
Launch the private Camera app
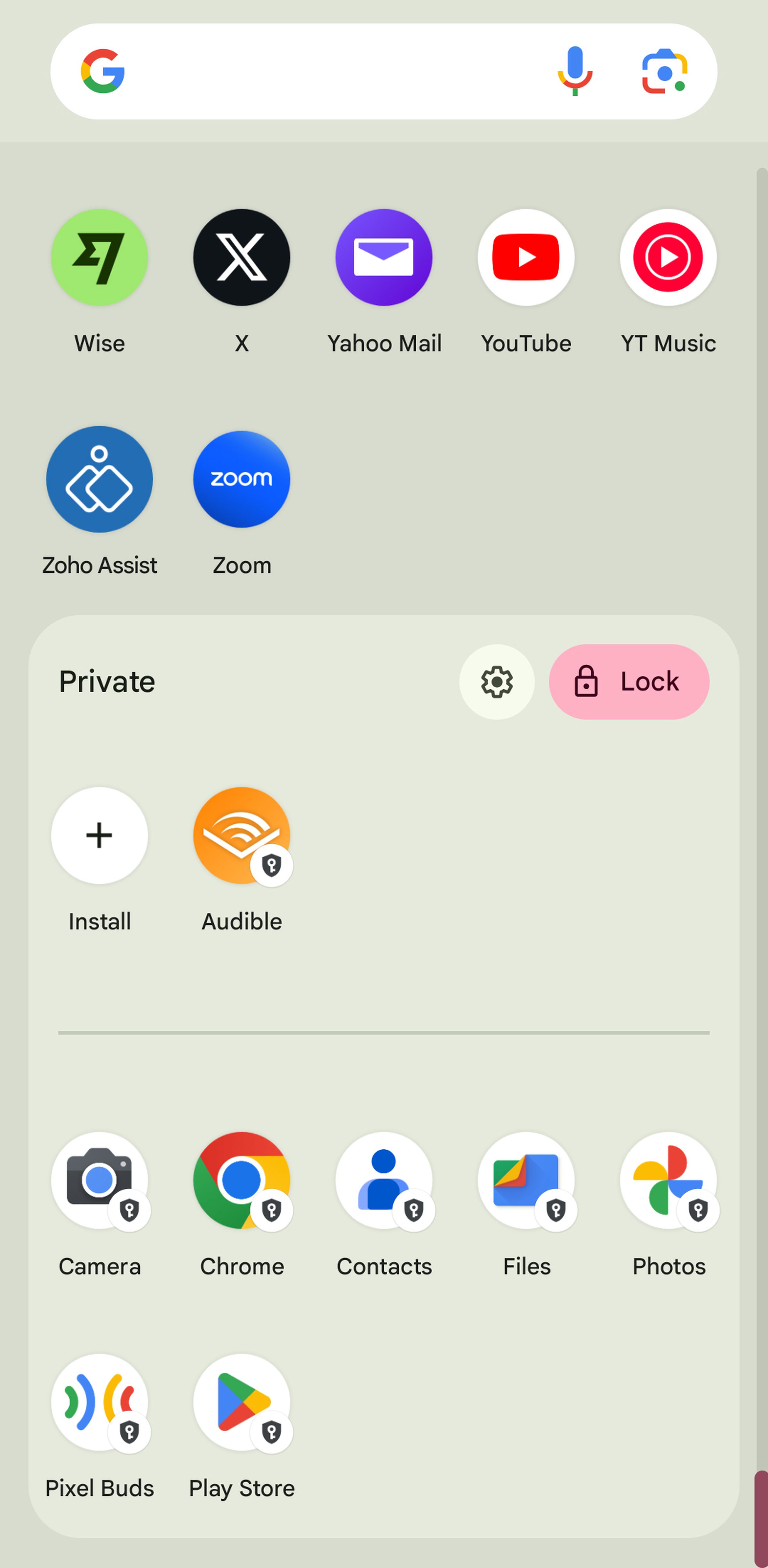(x=99, y=1180)
